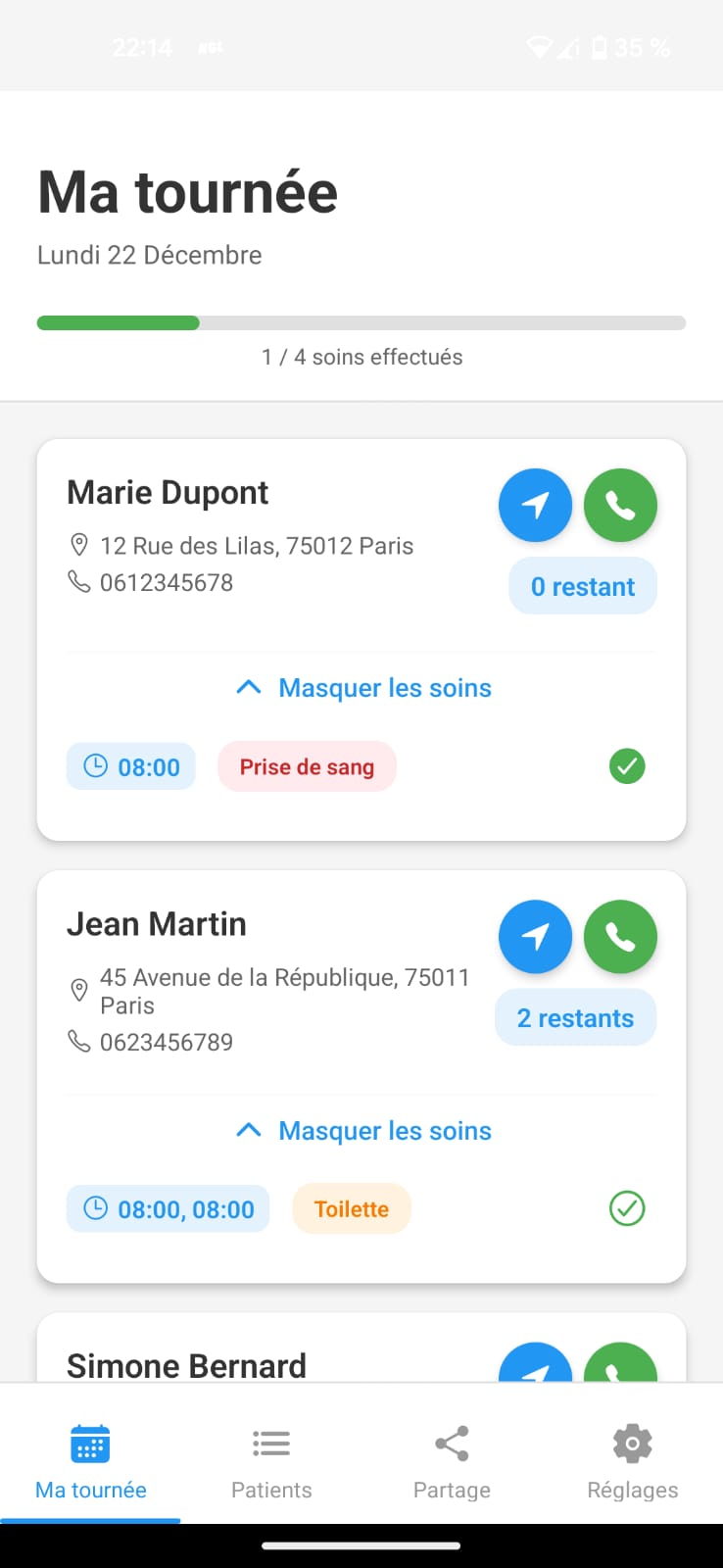Tap the 2 restants badge for Jean Martin

point(575,1017)
